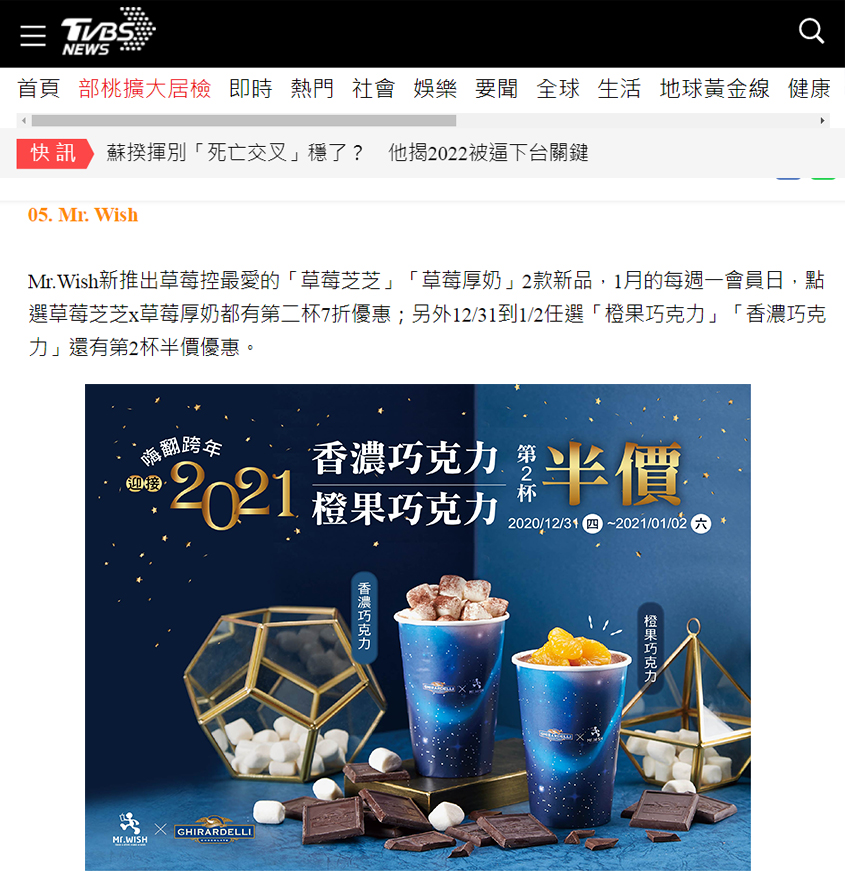Open the search icon
The height and width of the screenshot is (871, 845).
tap(811, 32)
